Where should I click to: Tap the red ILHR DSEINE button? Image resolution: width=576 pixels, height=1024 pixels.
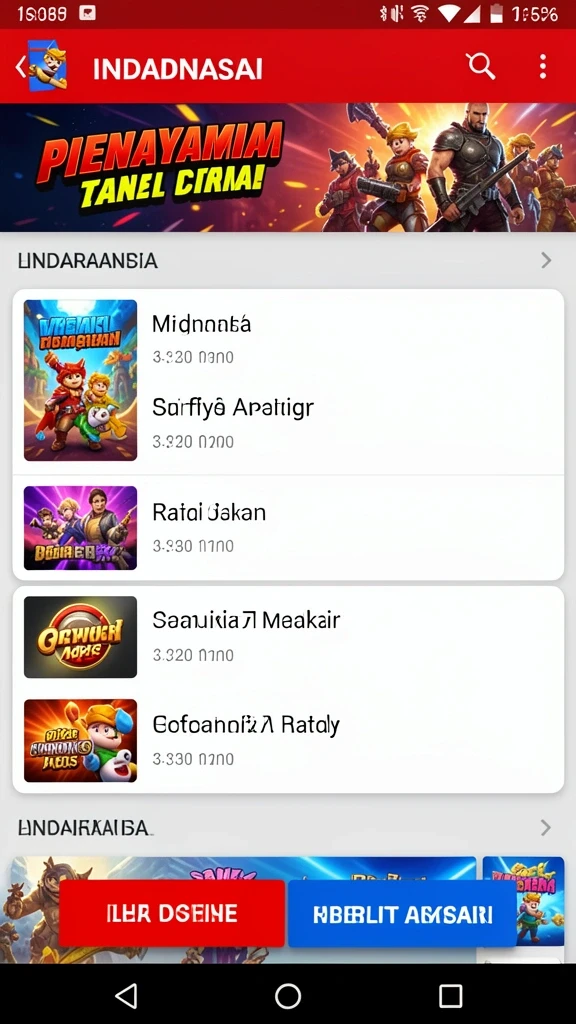[x=172, y=913]
